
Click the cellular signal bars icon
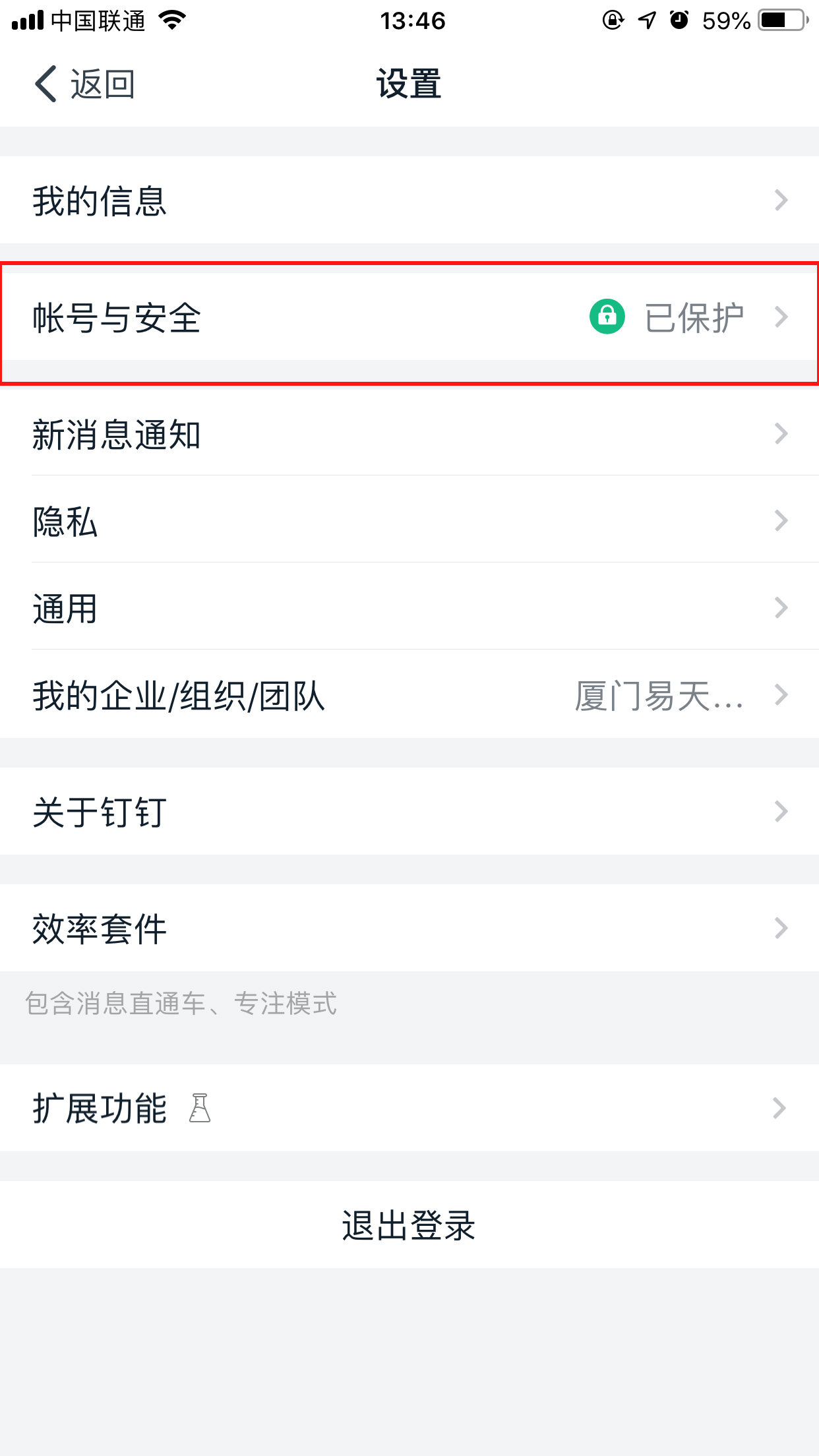pyautogui.click(x=26, y=20)
